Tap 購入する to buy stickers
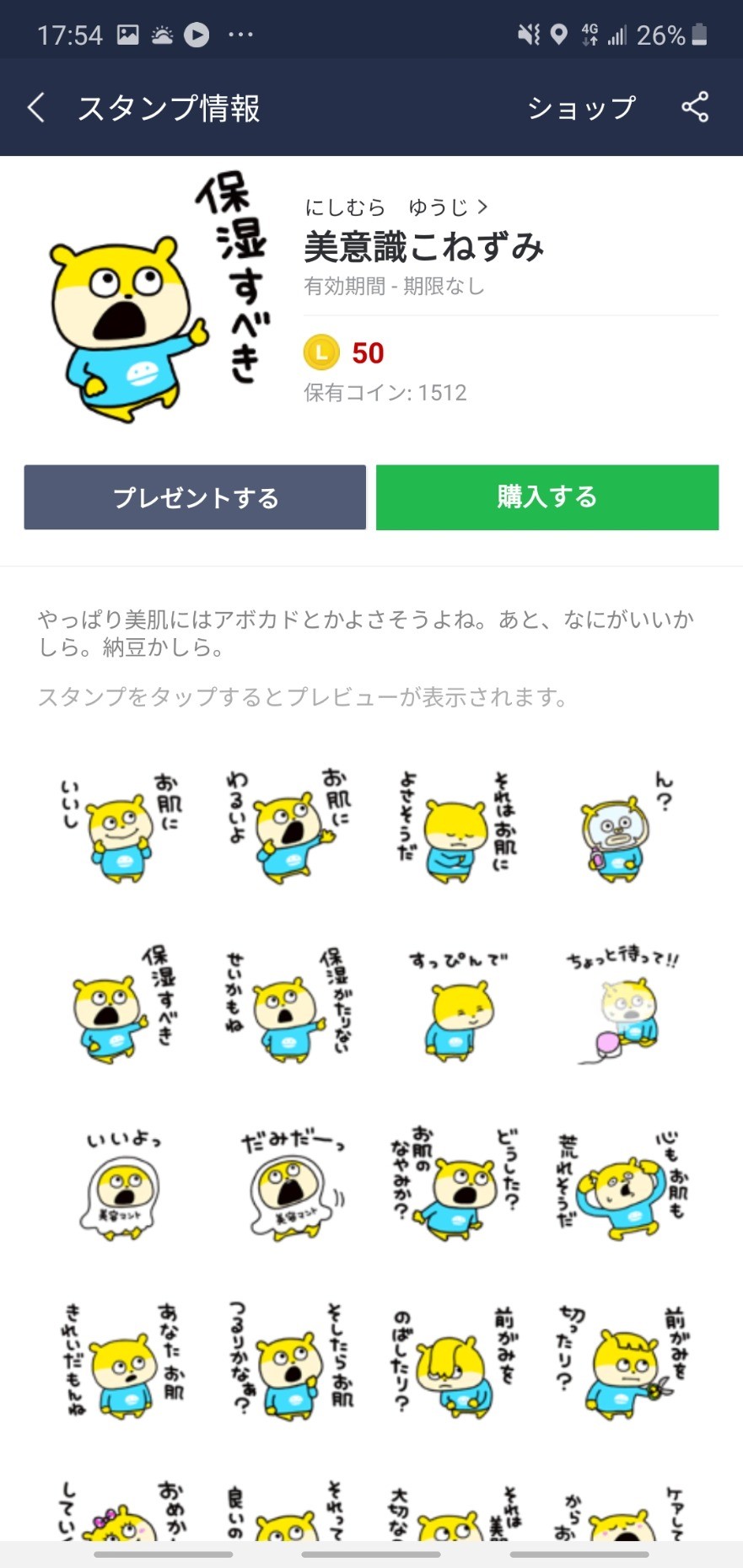 coord(547,497)
